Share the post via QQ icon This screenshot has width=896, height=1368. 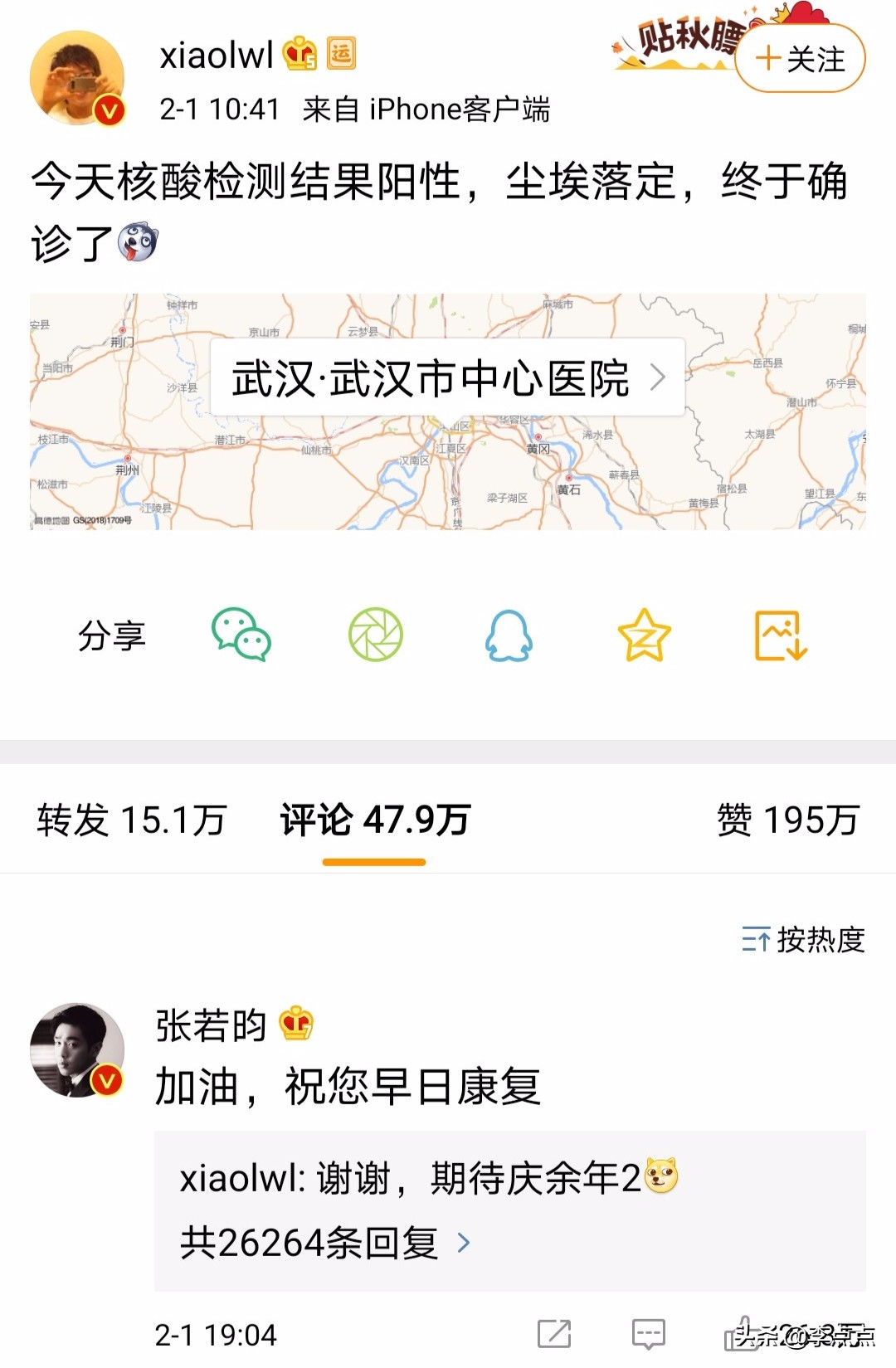[510, 635]
